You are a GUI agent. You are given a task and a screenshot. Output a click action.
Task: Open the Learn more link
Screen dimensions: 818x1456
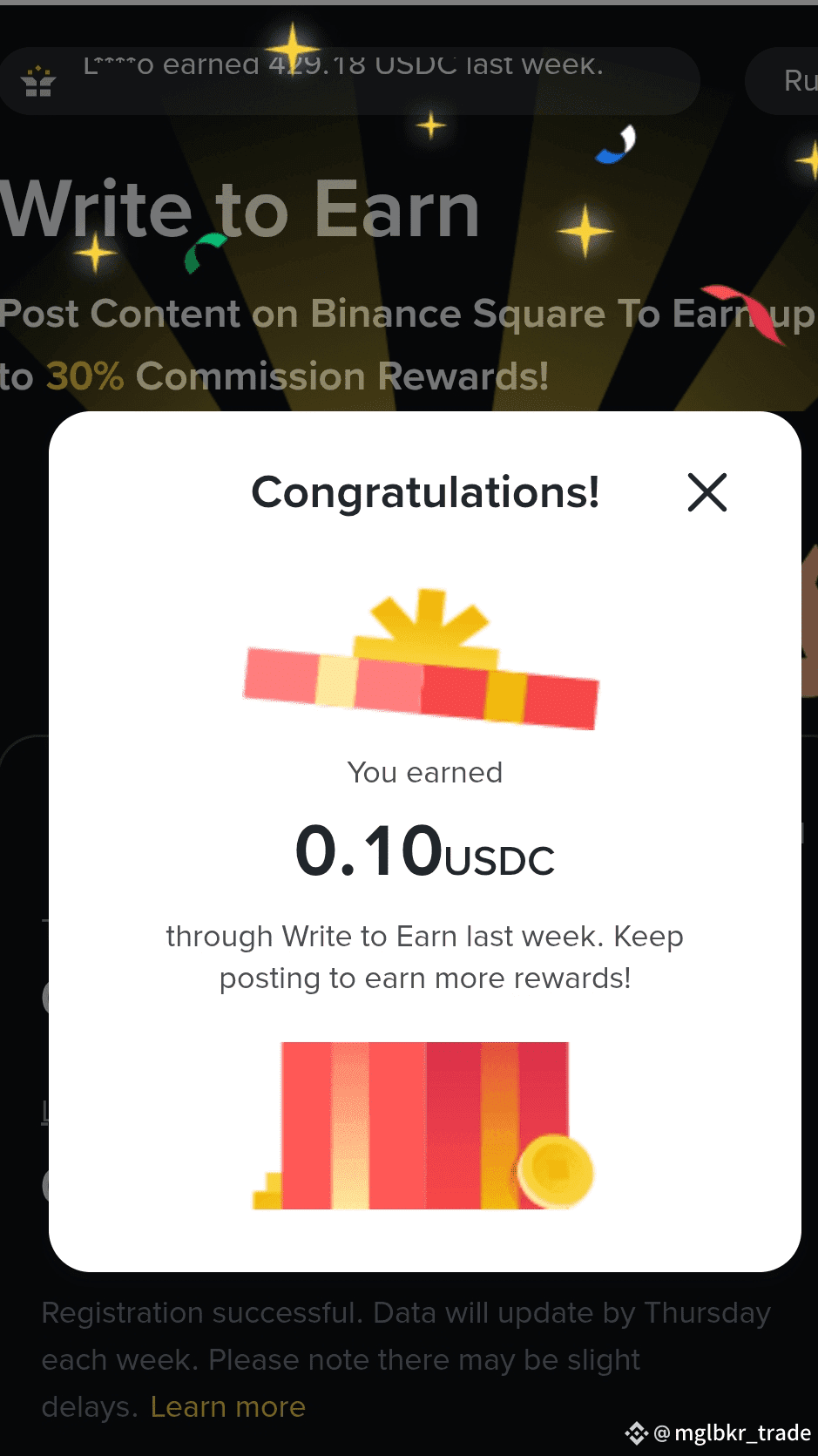pyautogui.click(x=227, y=1406)
